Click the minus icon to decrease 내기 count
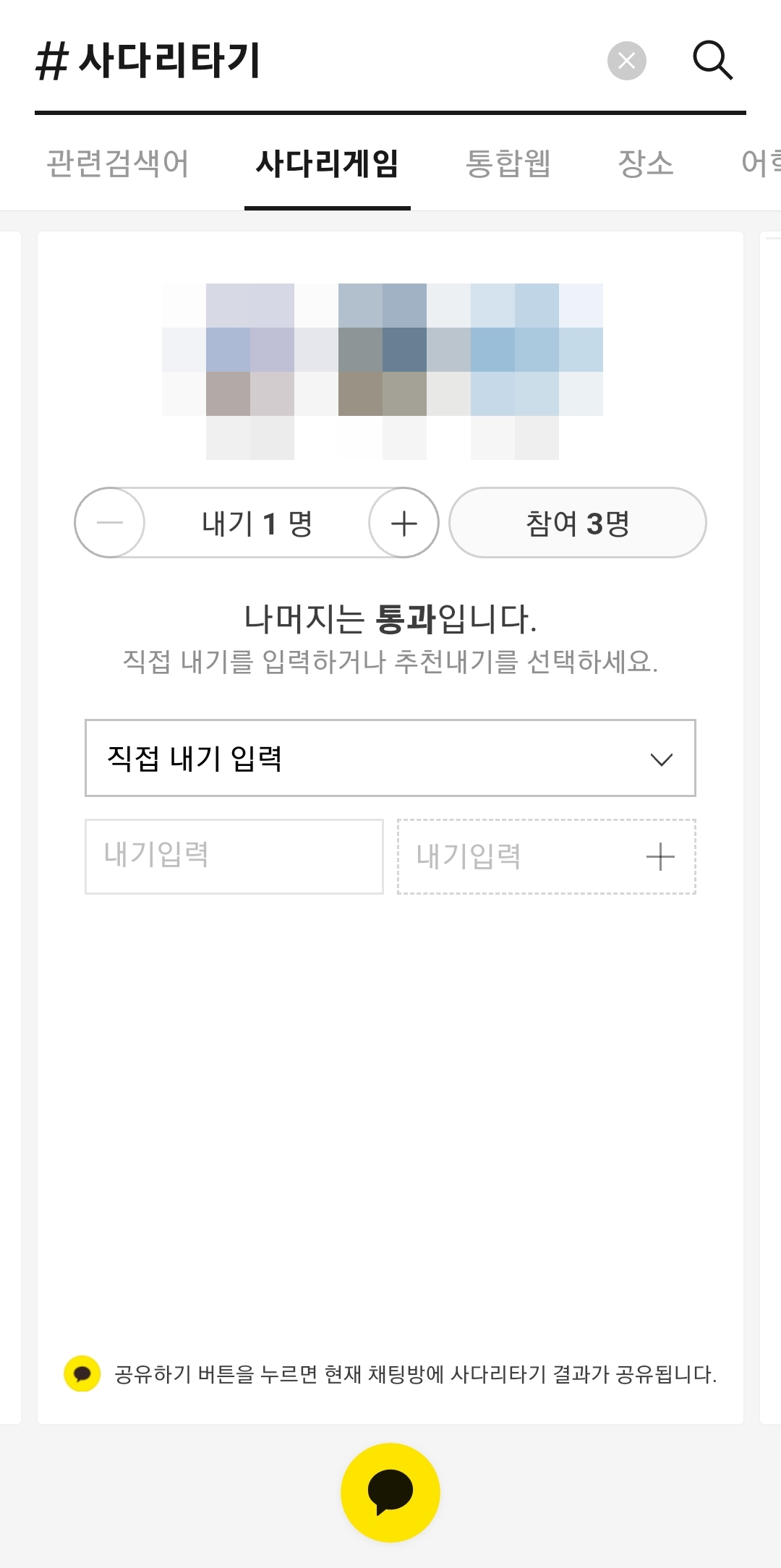Image resolution: width=781 pixels, height=1568 pixels. click(x=110, y=522)
